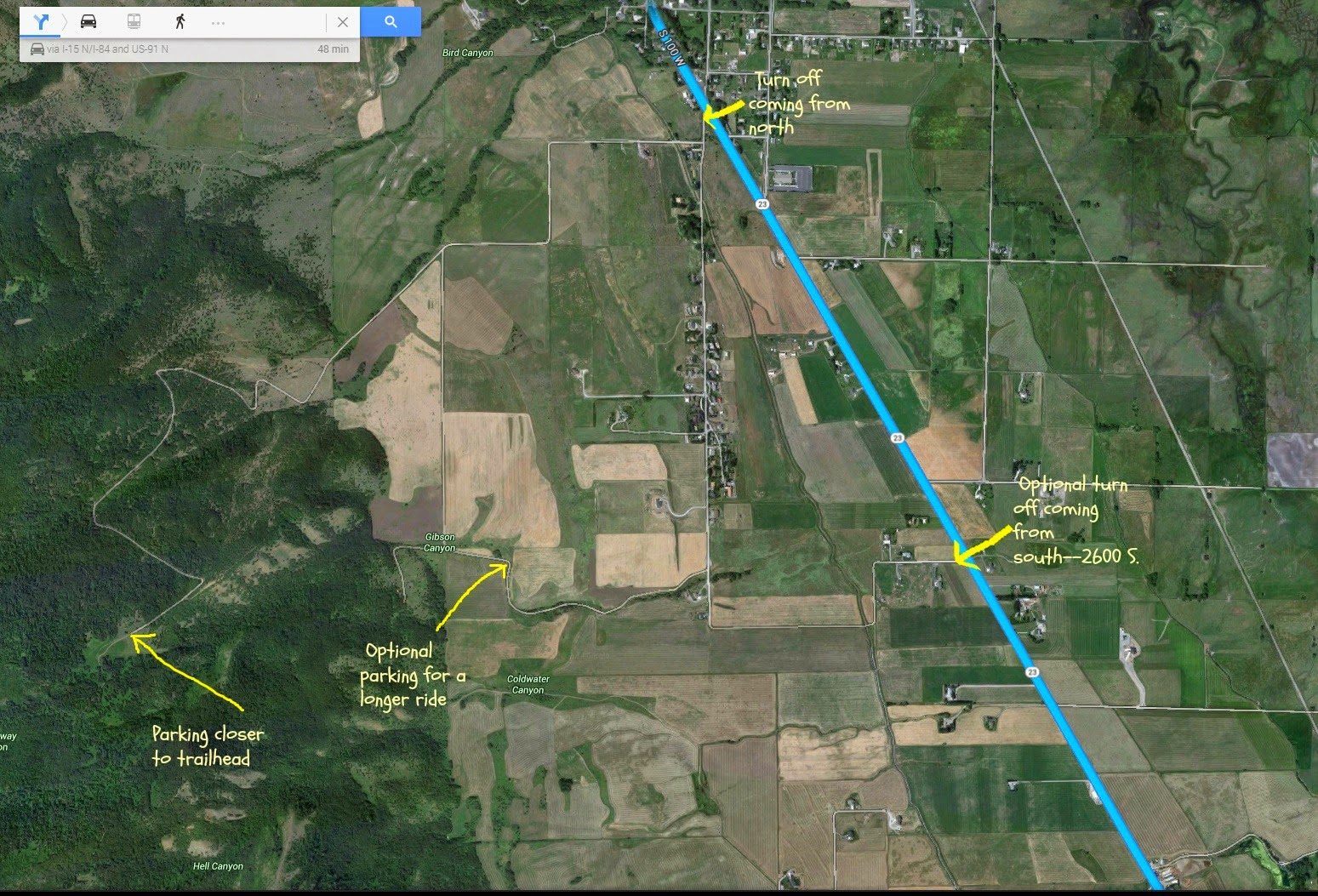Choose the walking travel mode
This screenshot has height=896, width=1318.
pyautogui.click(x=180, y=22)
